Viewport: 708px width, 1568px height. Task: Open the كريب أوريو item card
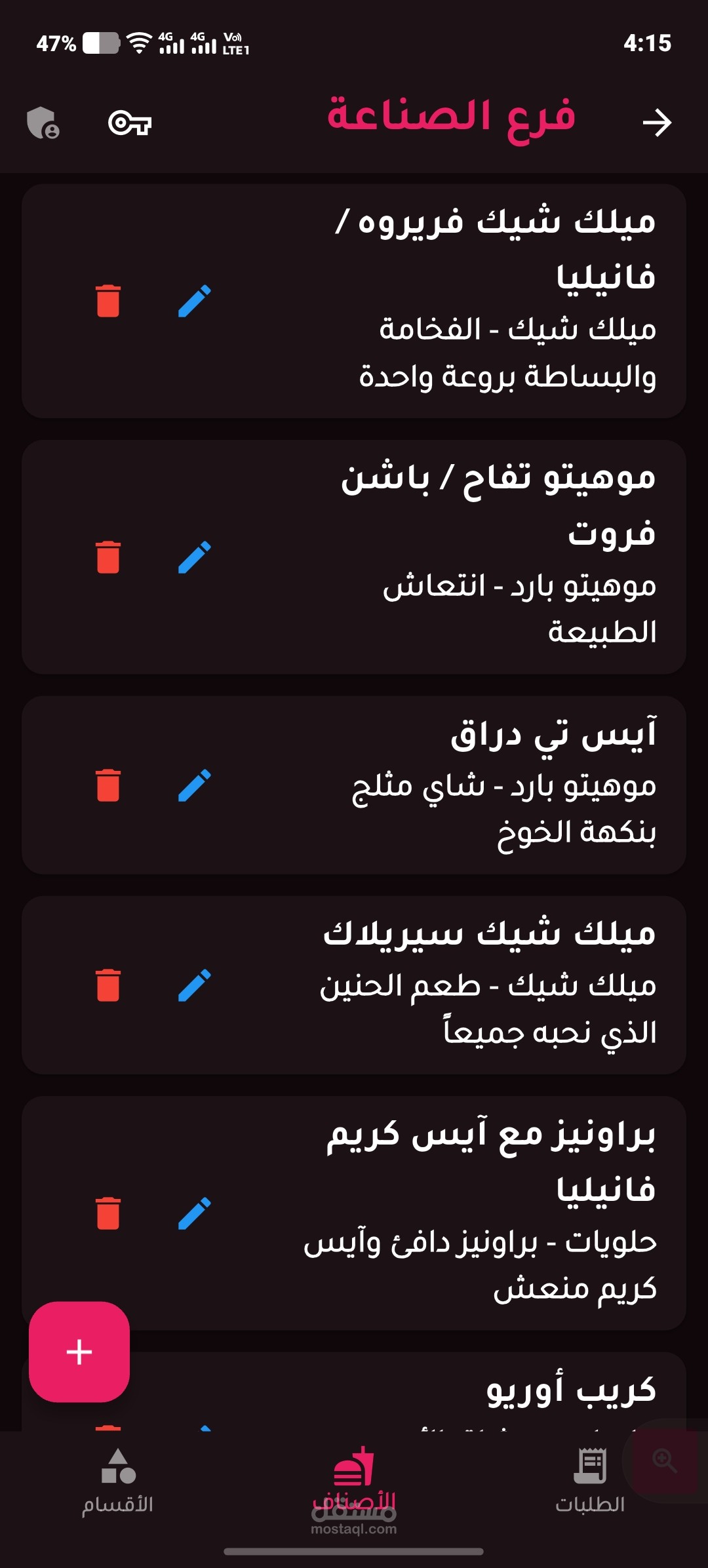pyautogui.click(x=354, y=1391)
